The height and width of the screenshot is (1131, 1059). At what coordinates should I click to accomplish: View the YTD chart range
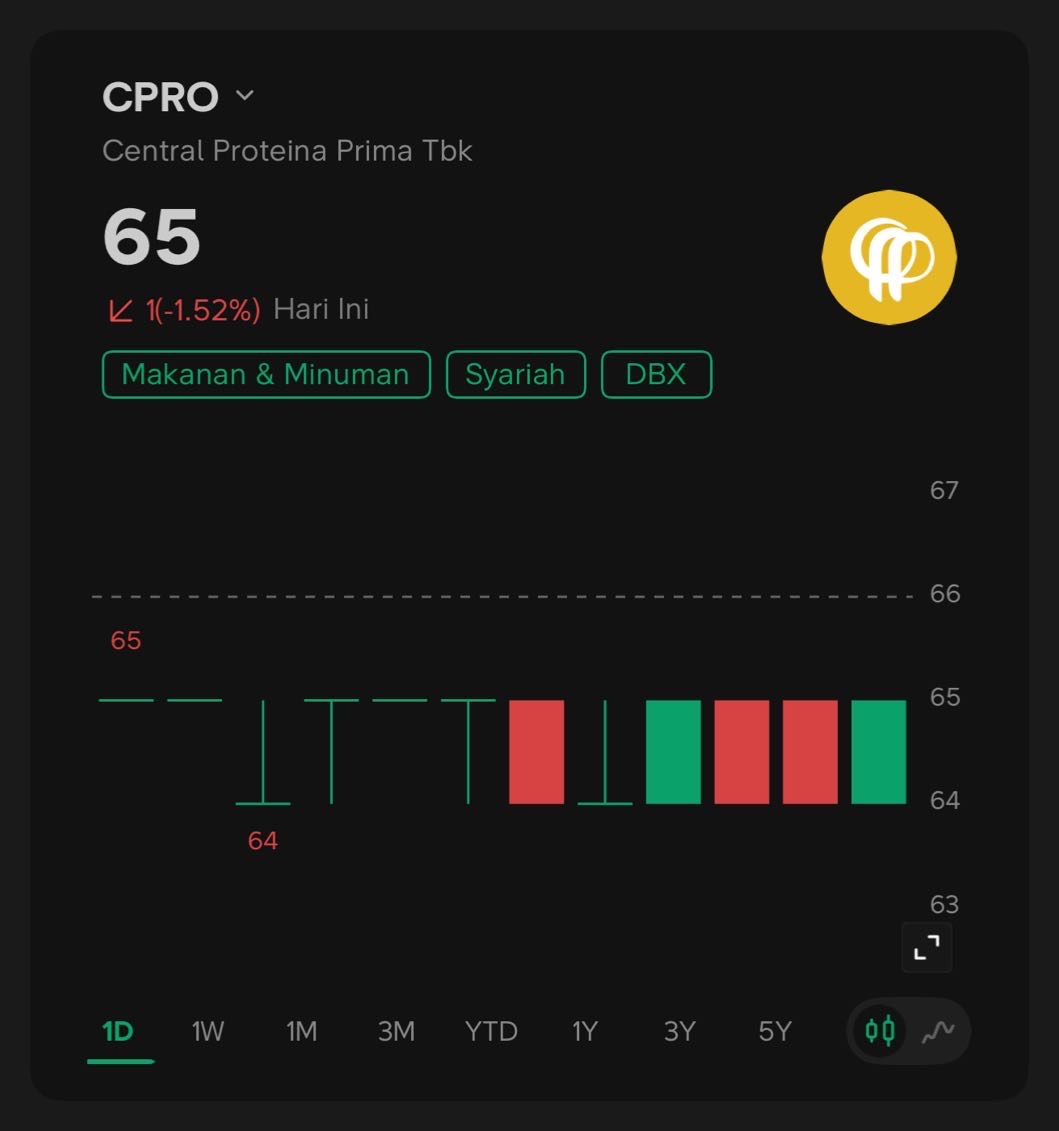click(491, 1031)
